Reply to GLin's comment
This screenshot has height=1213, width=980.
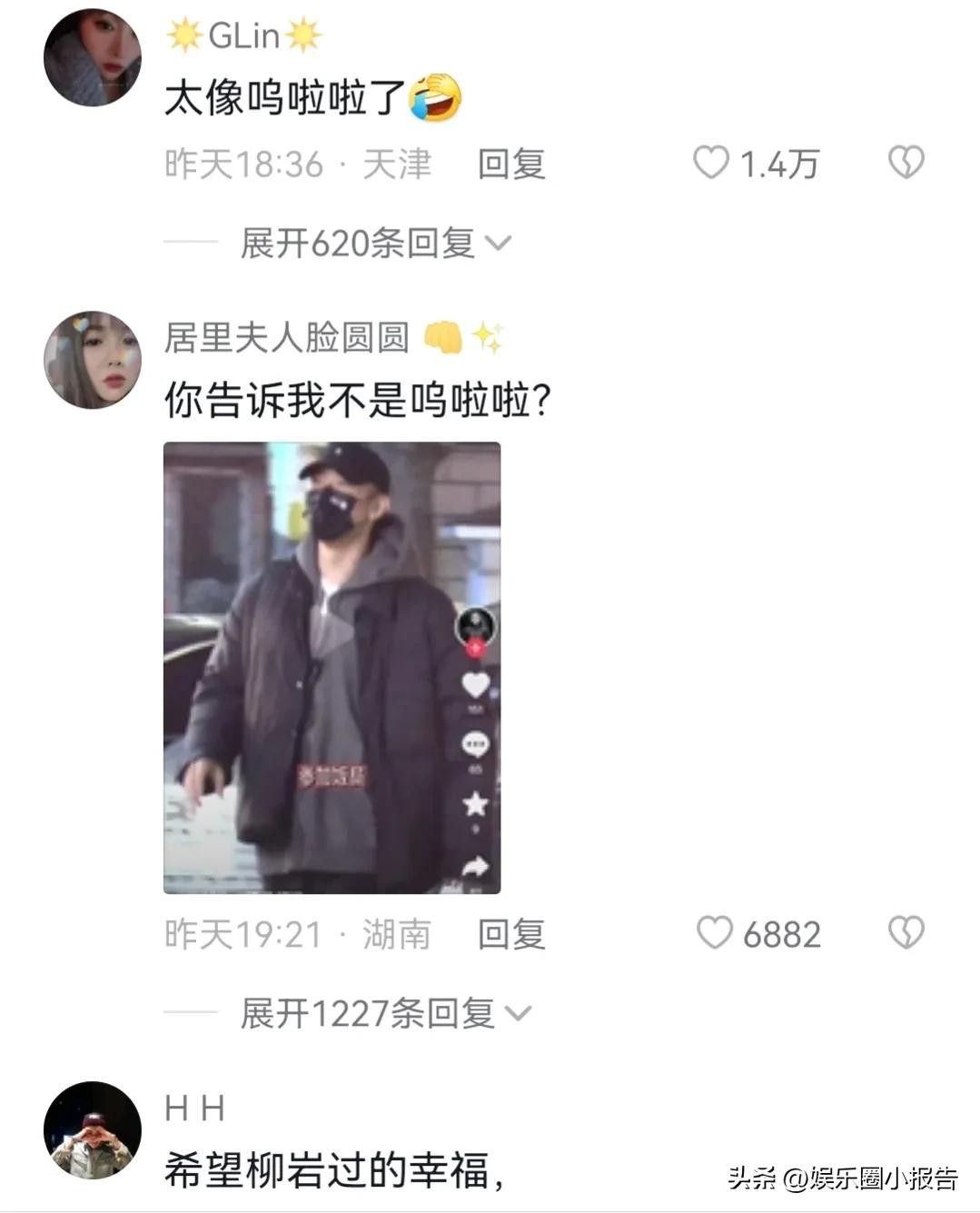click(511, 164)
